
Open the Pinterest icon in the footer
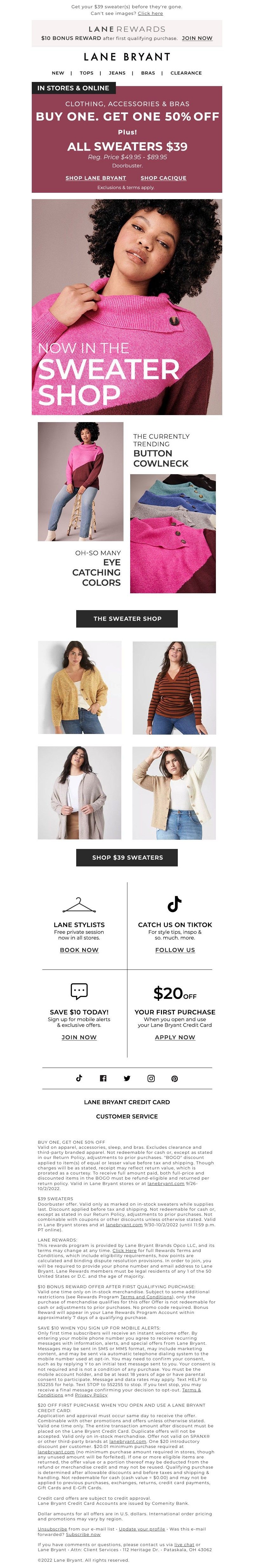pos(174,1078)
